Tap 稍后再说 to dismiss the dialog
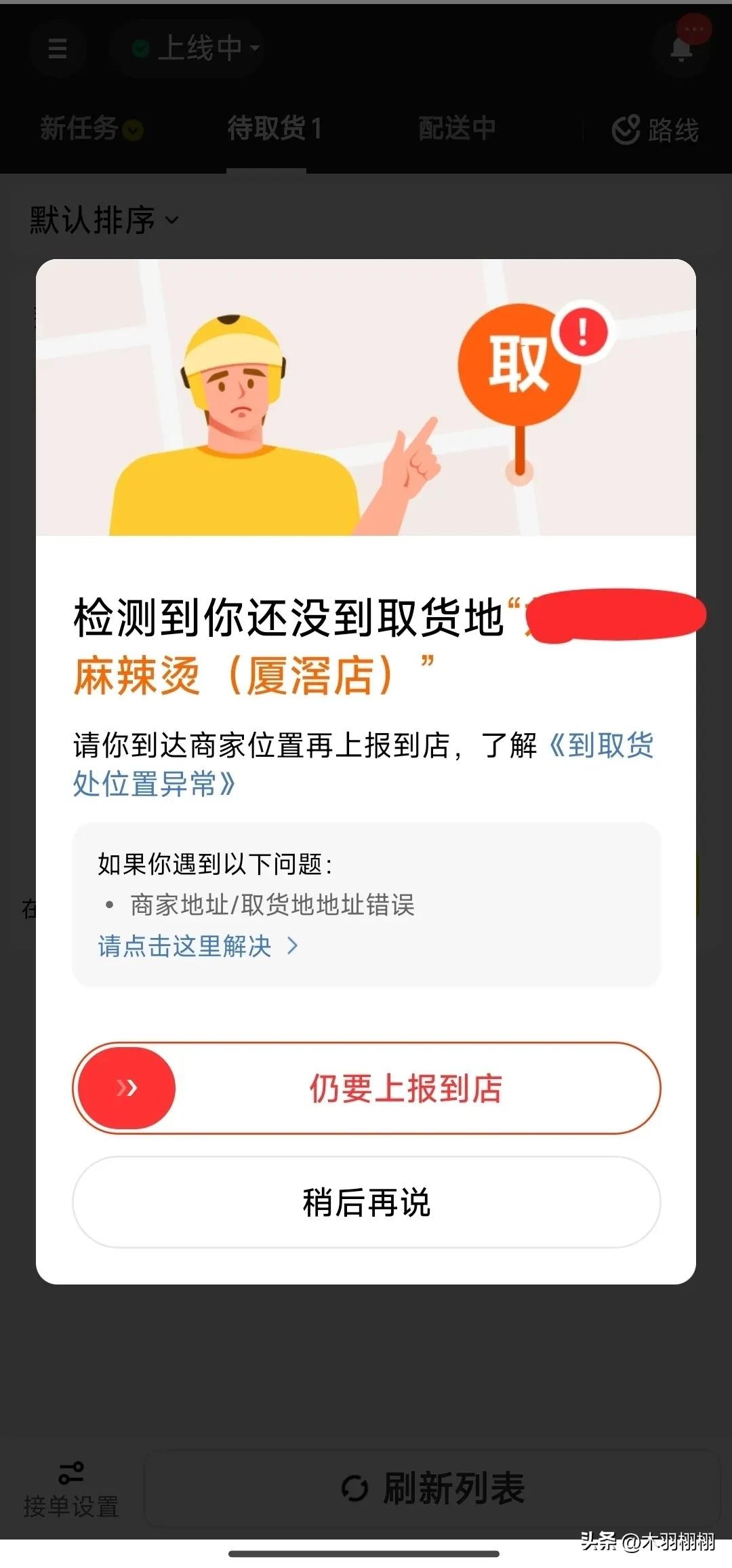Screen dimensions: 732x1568 (366, 1202)
